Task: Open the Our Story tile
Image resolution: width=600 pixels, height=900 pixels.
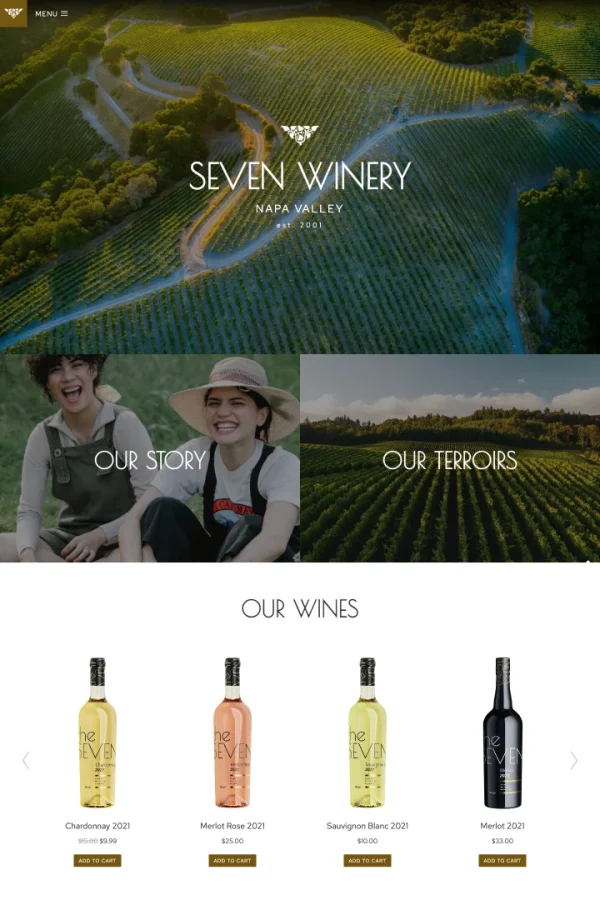Action: coord(150,459)
